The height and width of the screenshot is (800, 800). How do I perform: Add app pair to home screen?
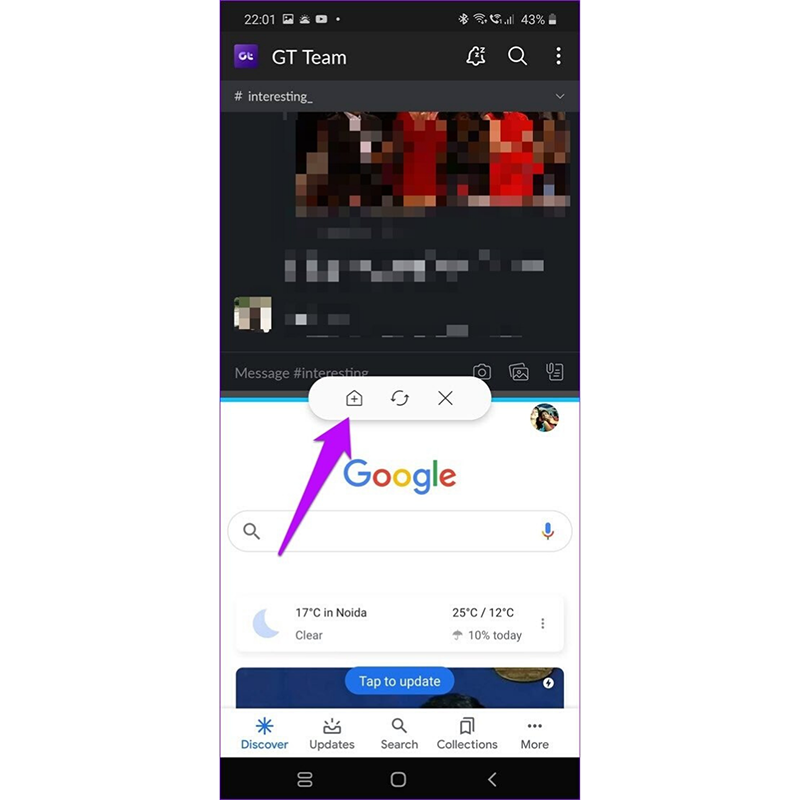[x=354, y=398]
